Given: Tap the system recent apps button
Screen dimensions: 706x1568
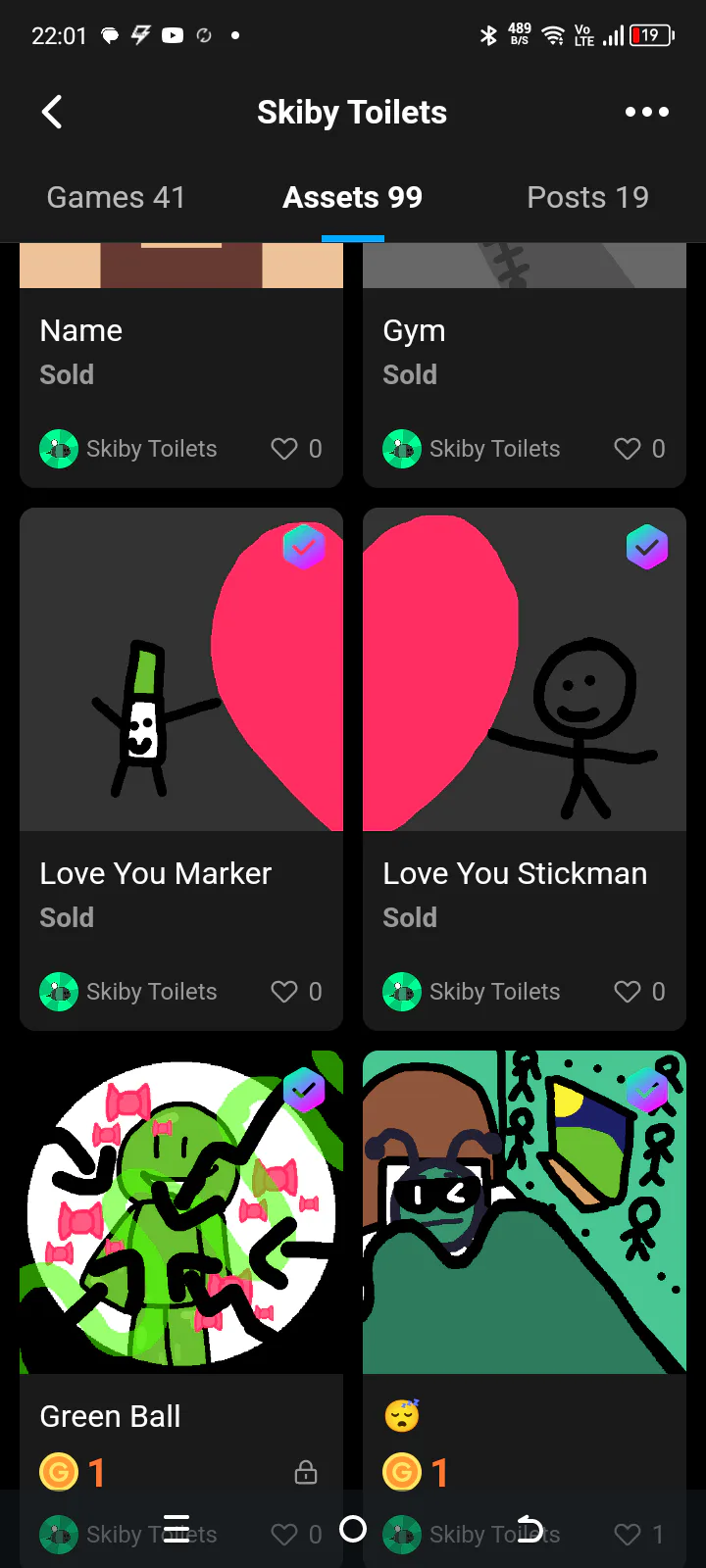Looking at the screenshot, I should pyautogui.click(x=176, y=1529).
